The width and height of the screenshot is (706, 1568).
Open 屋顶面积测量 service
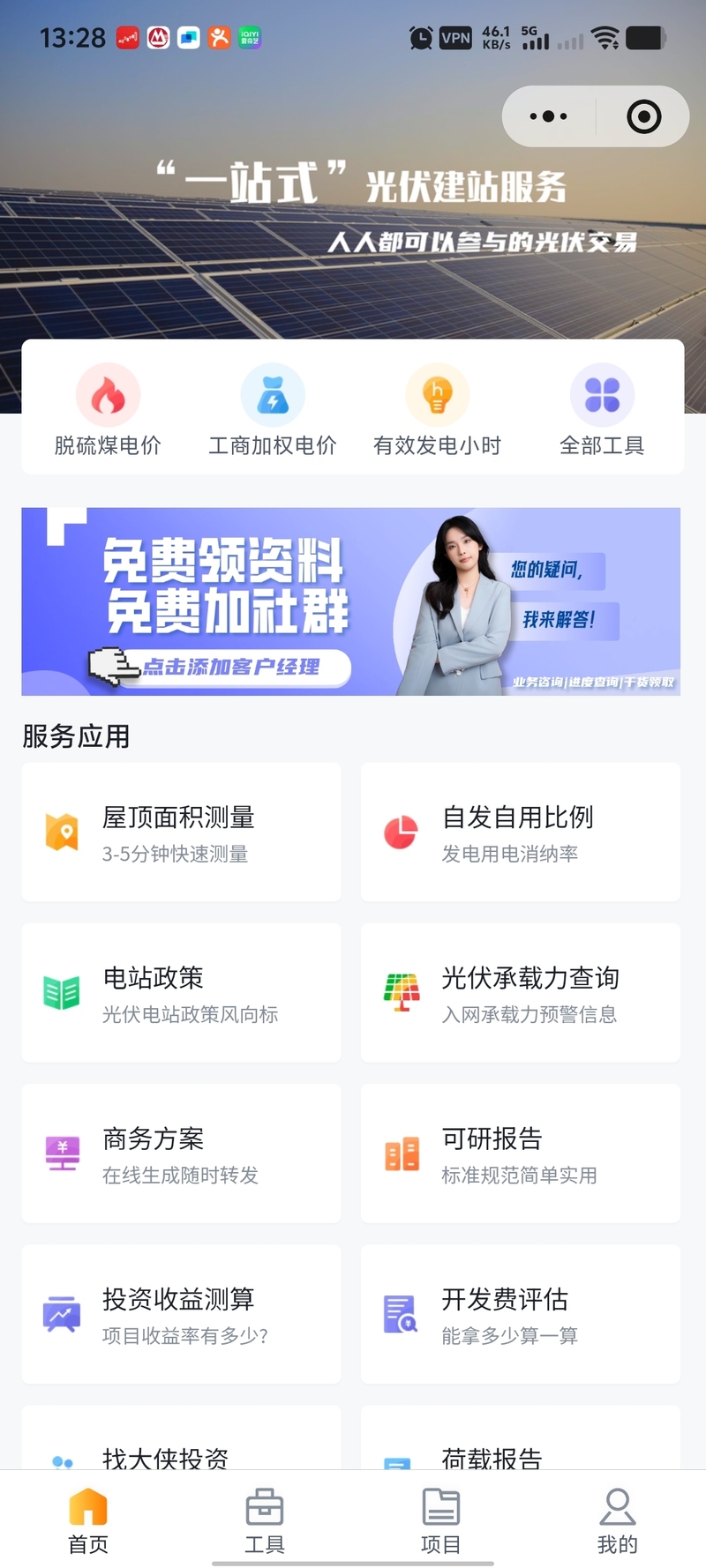point(181,832)
